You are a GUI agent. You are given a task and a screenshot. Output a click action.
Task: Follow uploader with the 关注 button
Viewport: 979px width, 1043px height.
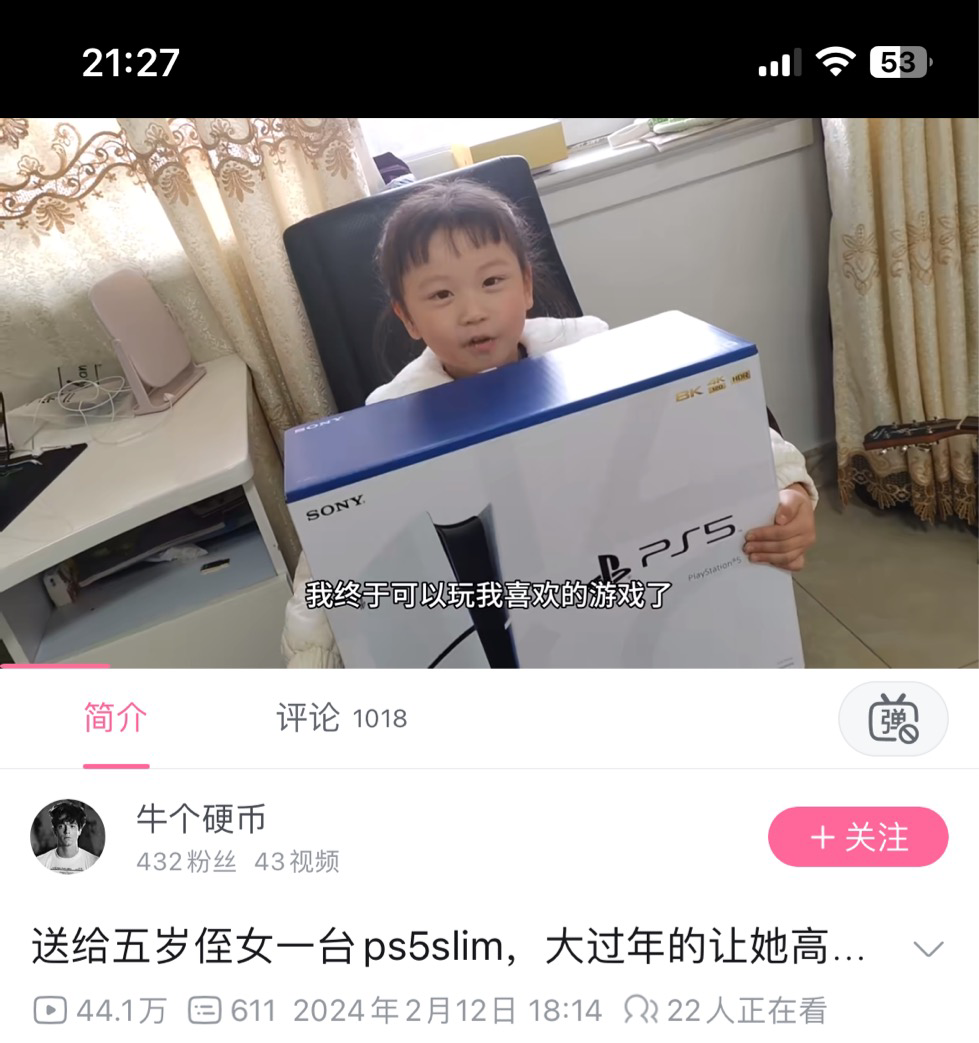(857, 837)
